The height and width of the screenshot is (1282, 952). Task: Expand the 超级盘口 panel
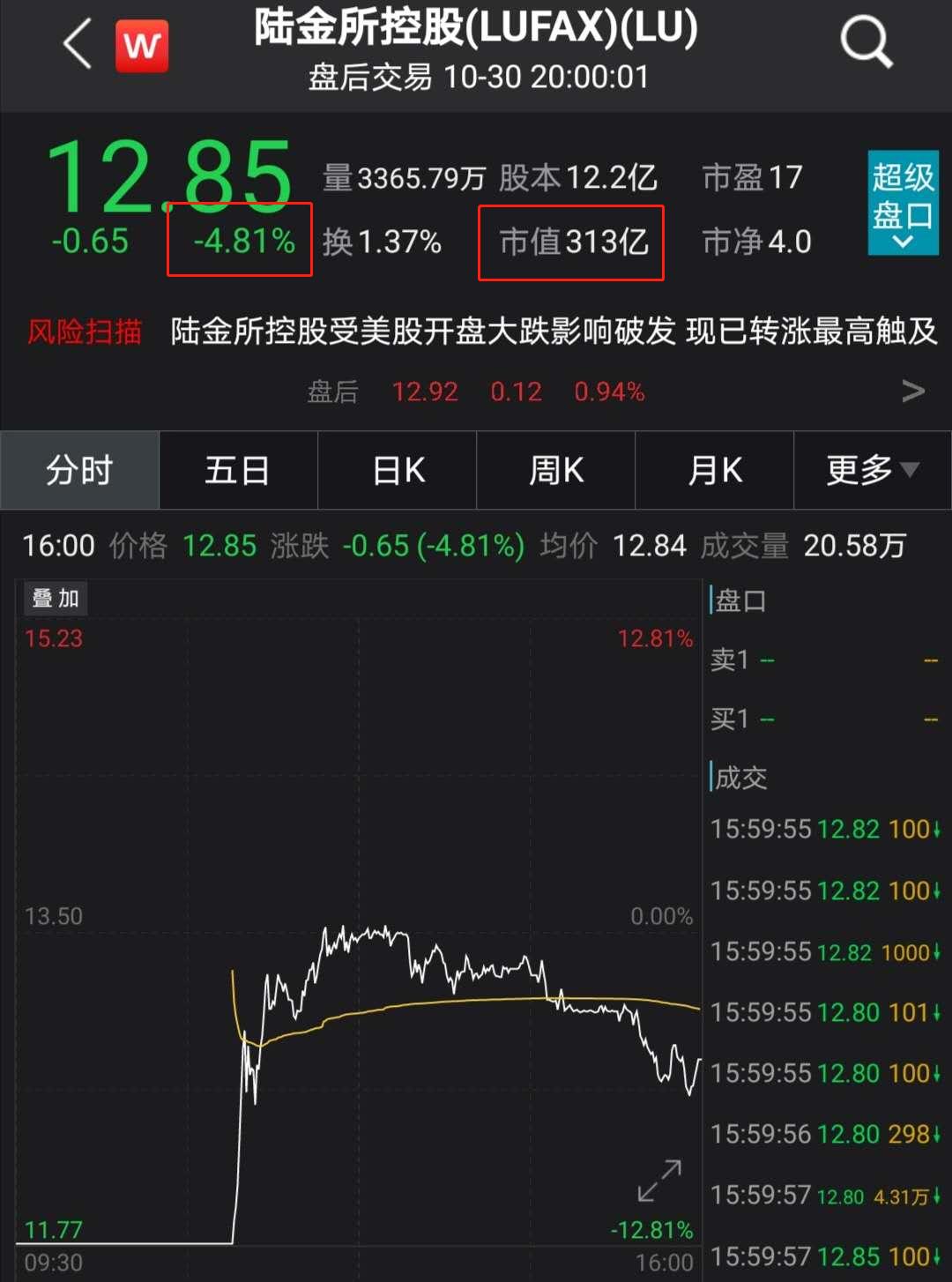point(903,204)
